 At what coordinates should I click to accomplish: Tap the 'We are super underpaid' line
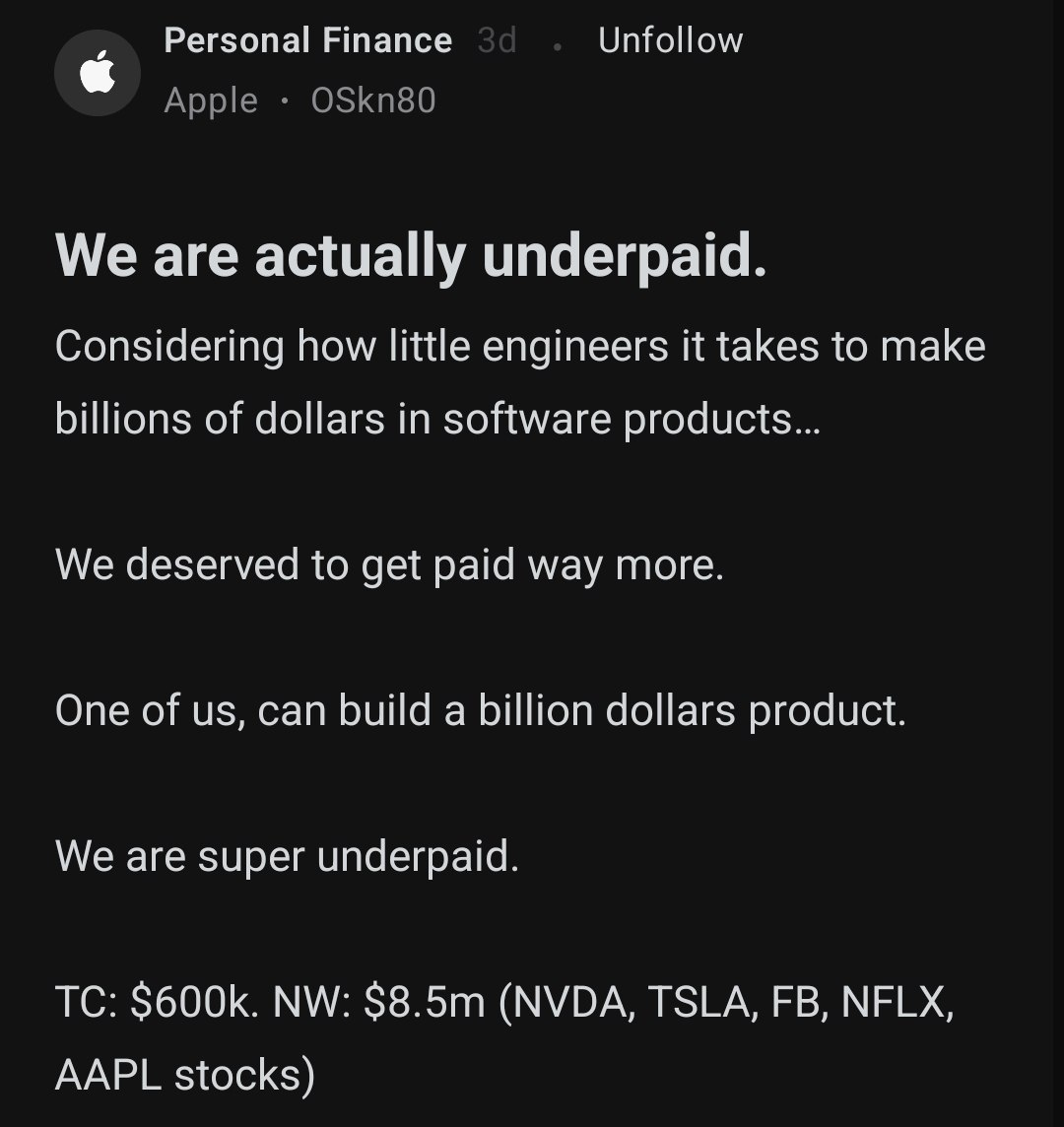pyautogui.click(x=291, y=855)
